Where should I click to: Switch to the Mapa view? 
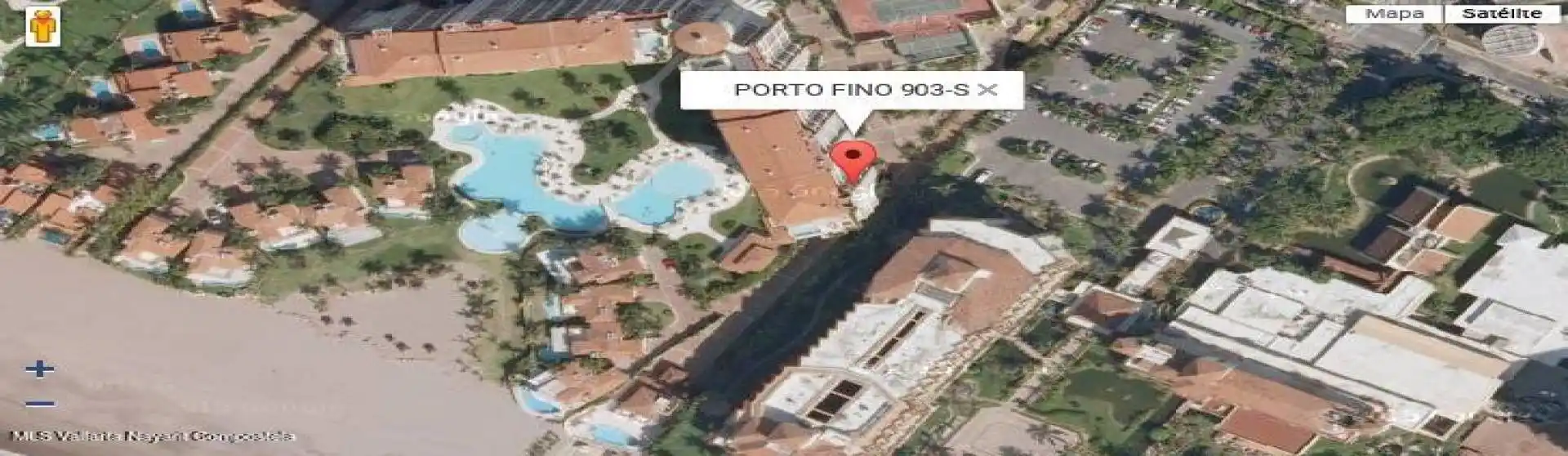1394,13
